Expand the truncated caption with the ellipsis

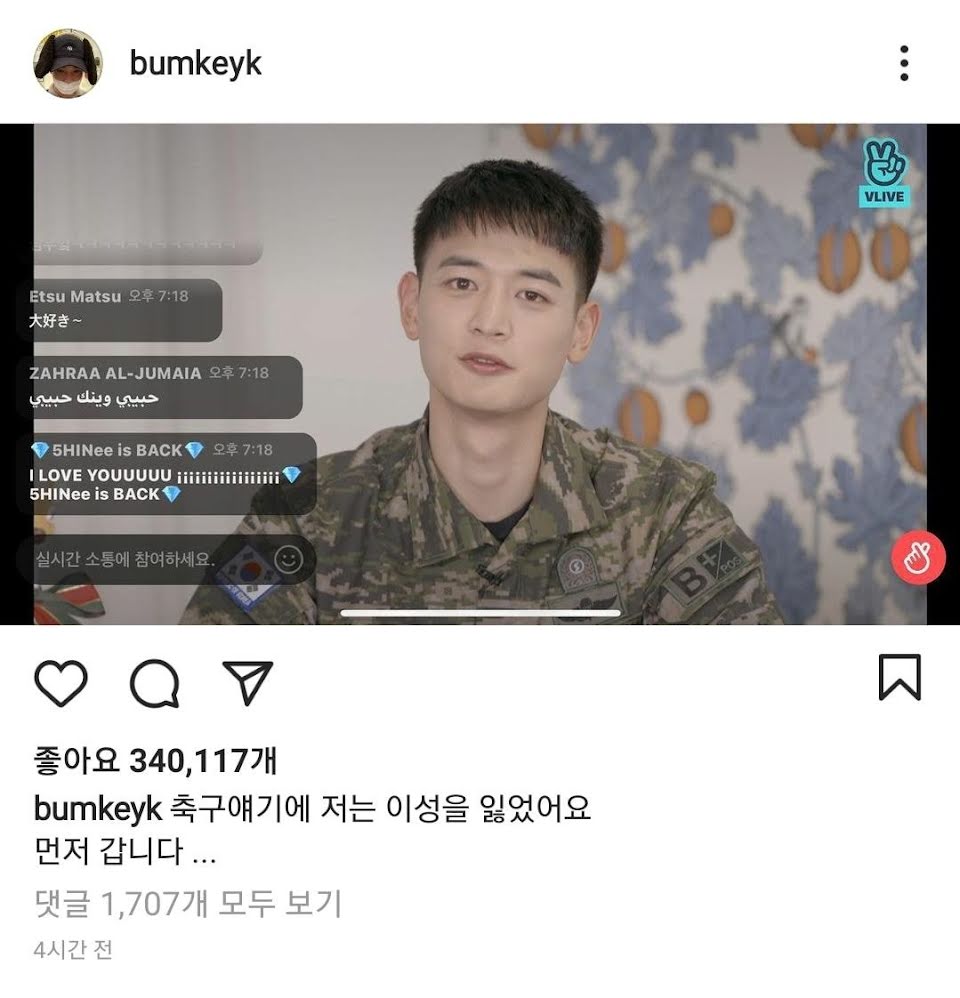tap(203, 855)
